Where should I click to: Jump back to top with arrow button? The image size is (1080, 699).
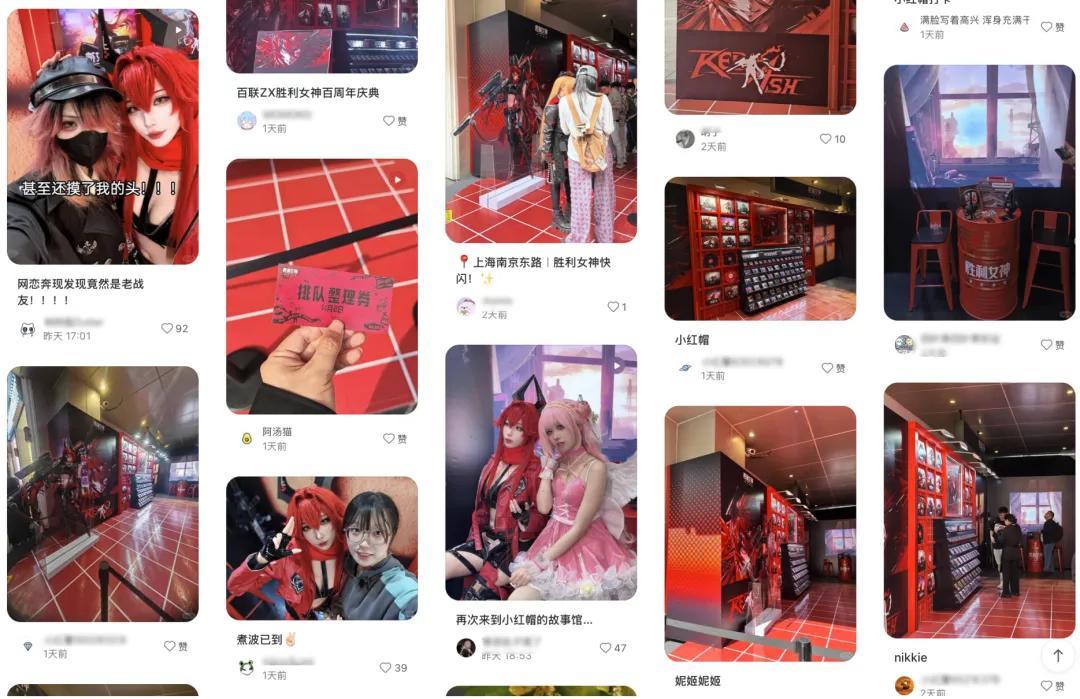1058,656
